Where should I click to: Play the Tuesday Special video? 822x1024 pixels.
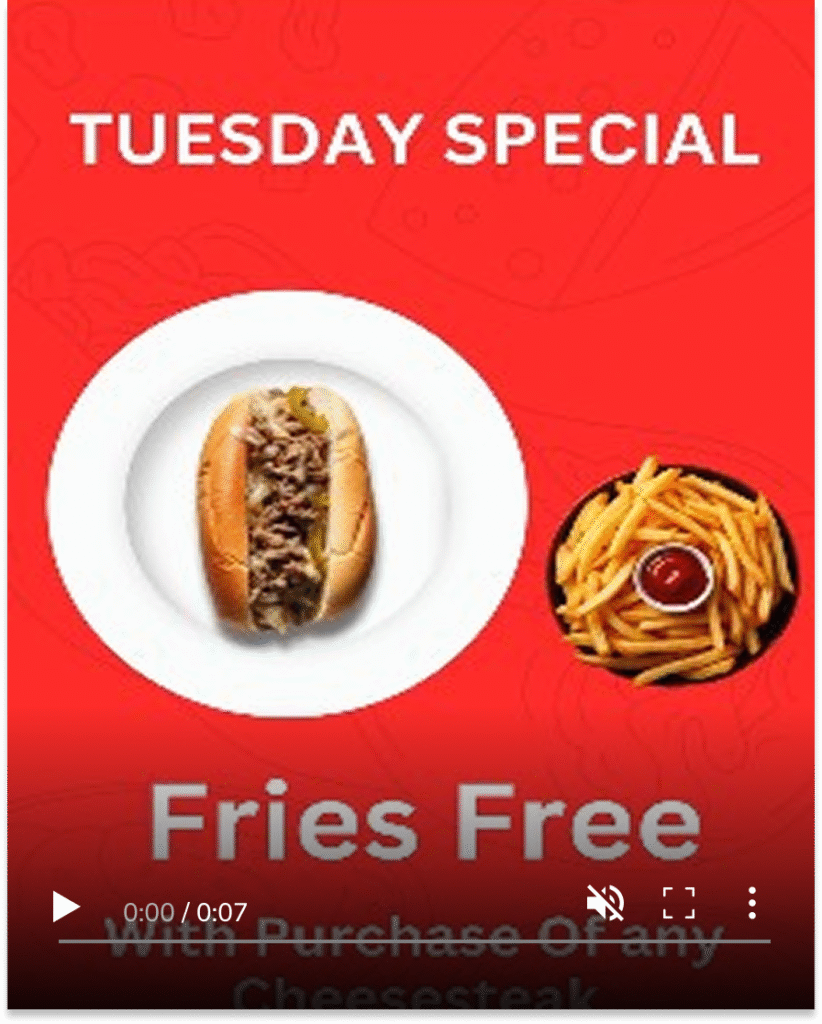66,907
